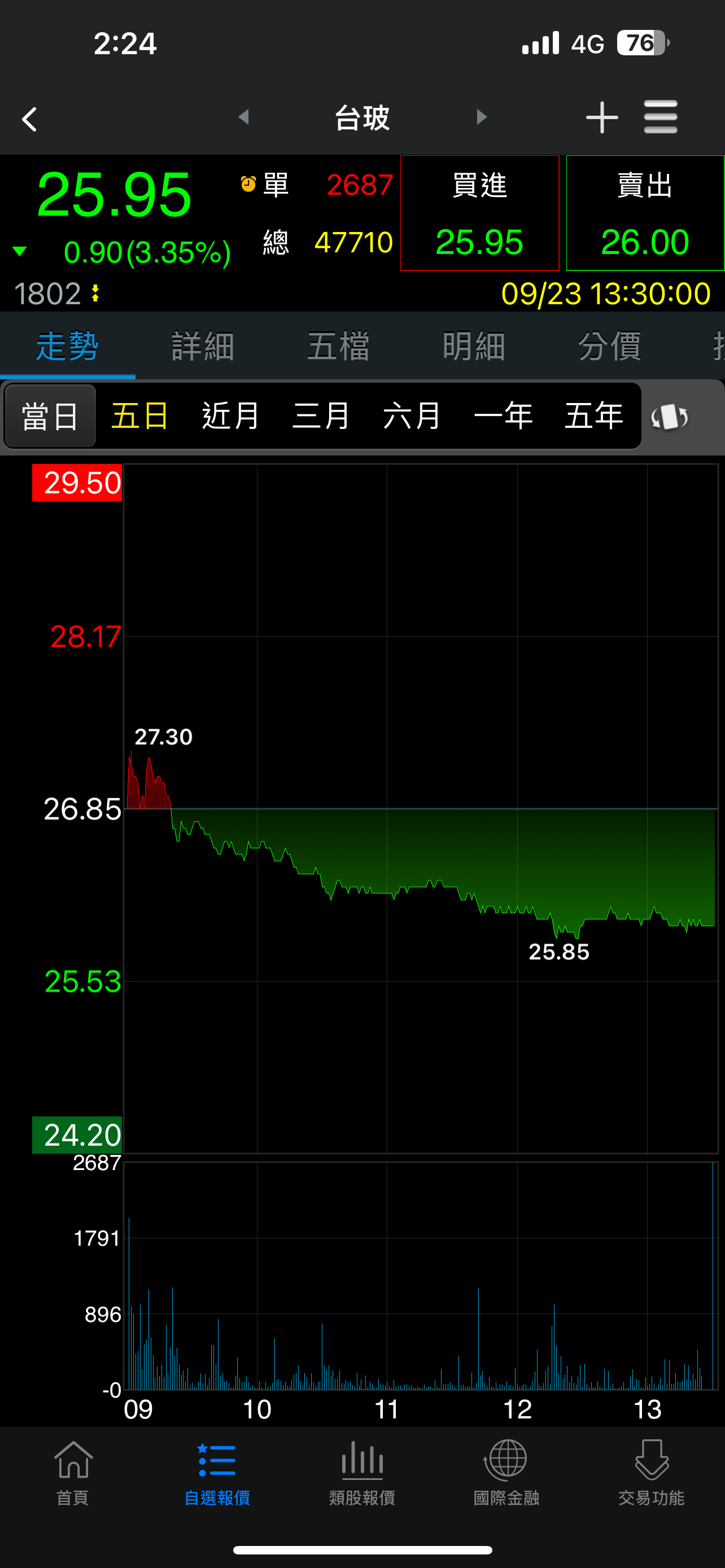Viewport: 725px width, 1568px height.
Task: Go to the 首頁 home tab
Action: pyautogui.click(x=73, y=1473)
